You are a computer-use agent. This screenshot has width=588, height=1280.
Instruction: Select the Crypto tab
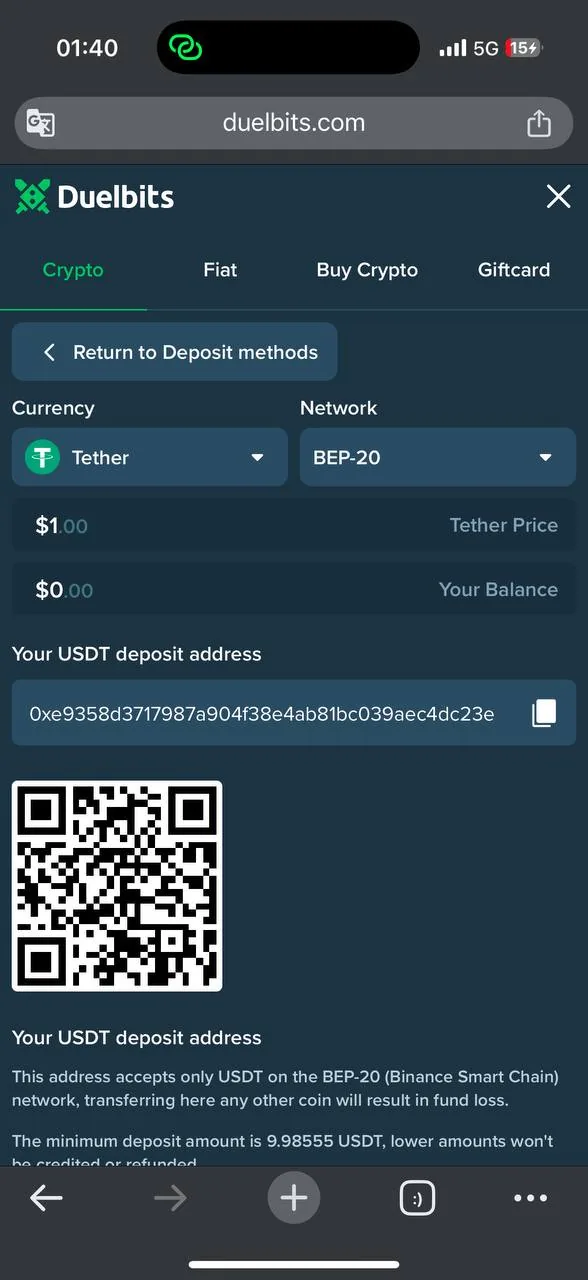coord(73,270)
